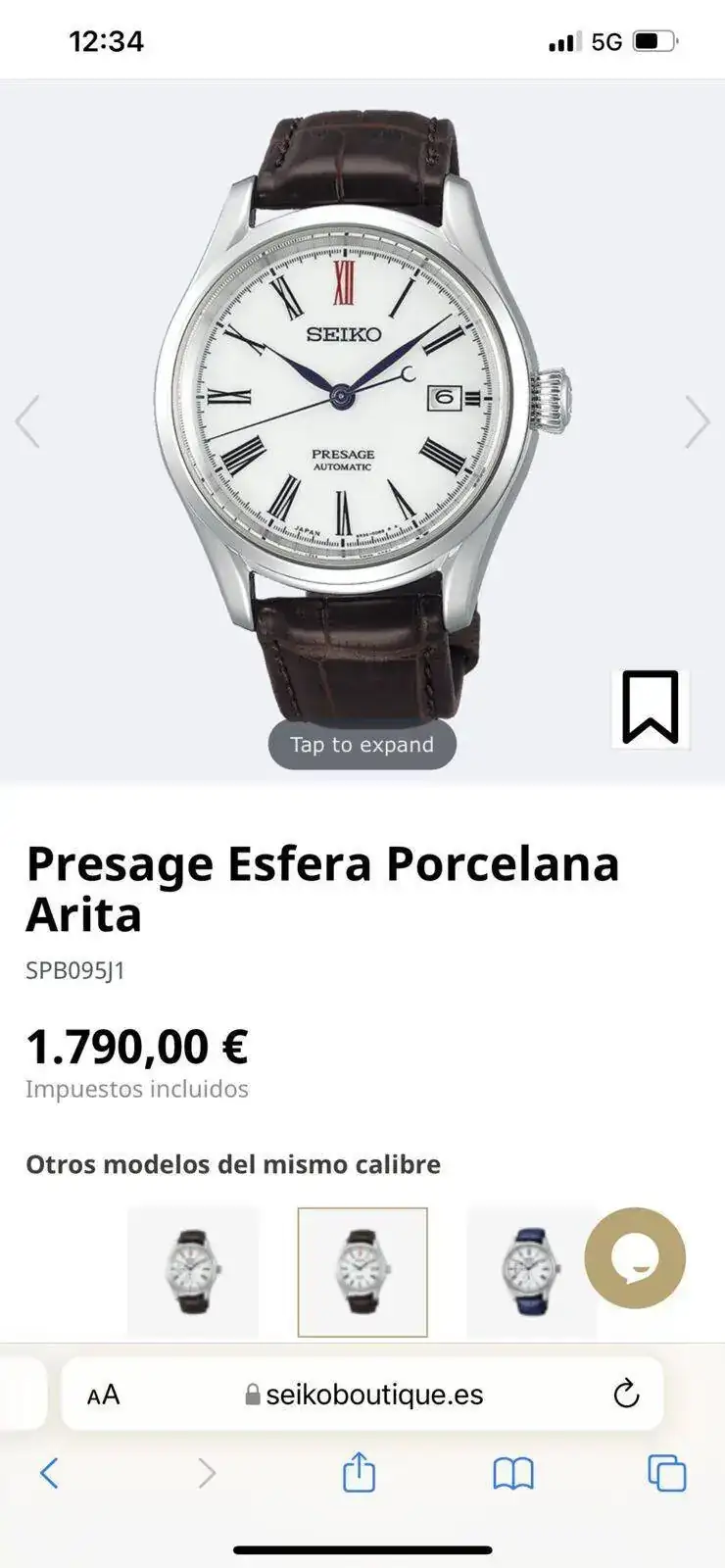This screenshot has height=1568, width=725.
Task: Go back to the previous page
Action: [x=49, y=1473]
